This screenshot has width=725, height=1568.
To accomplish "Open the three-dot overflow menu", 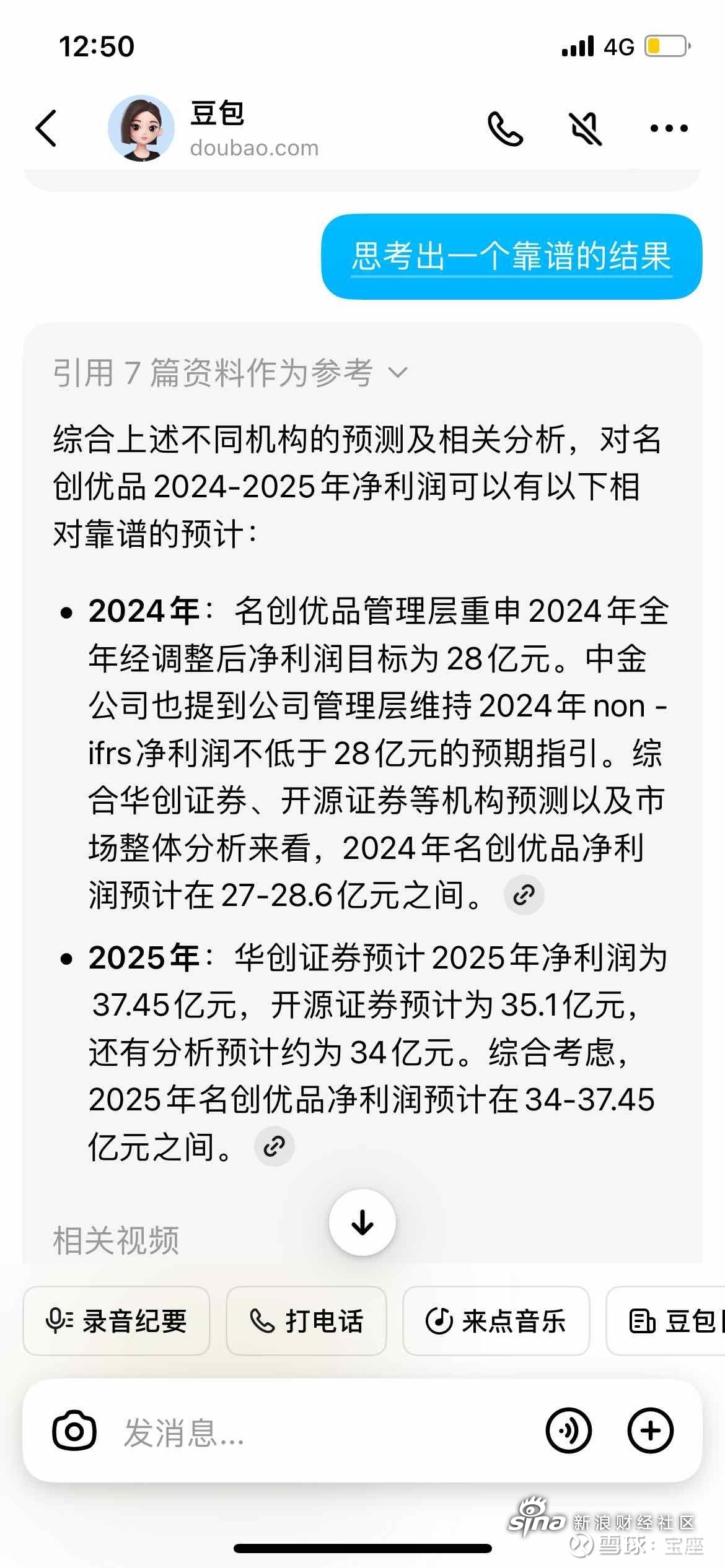I will (x=669, y=128).
